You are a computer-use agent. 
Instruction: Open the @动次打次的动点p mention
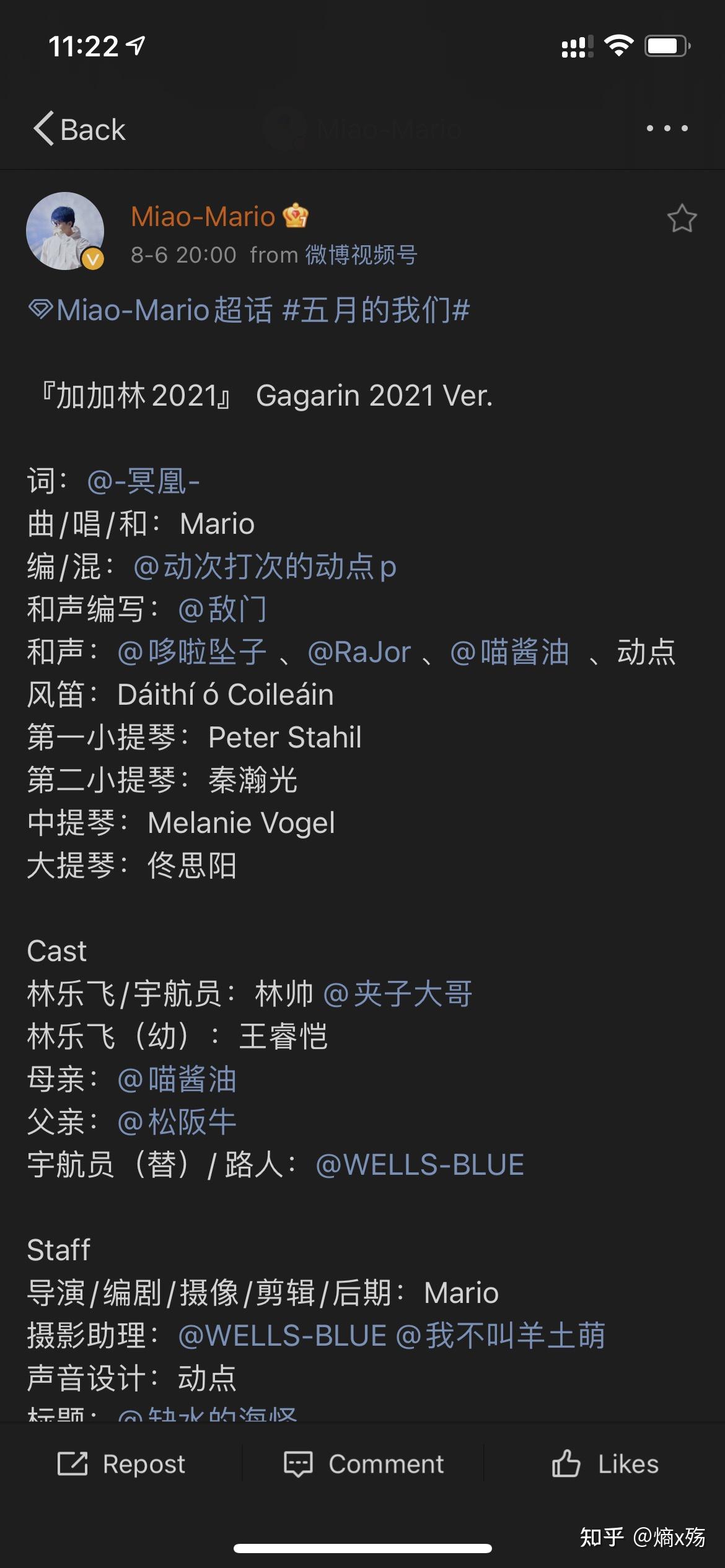(x=265, y=567)
